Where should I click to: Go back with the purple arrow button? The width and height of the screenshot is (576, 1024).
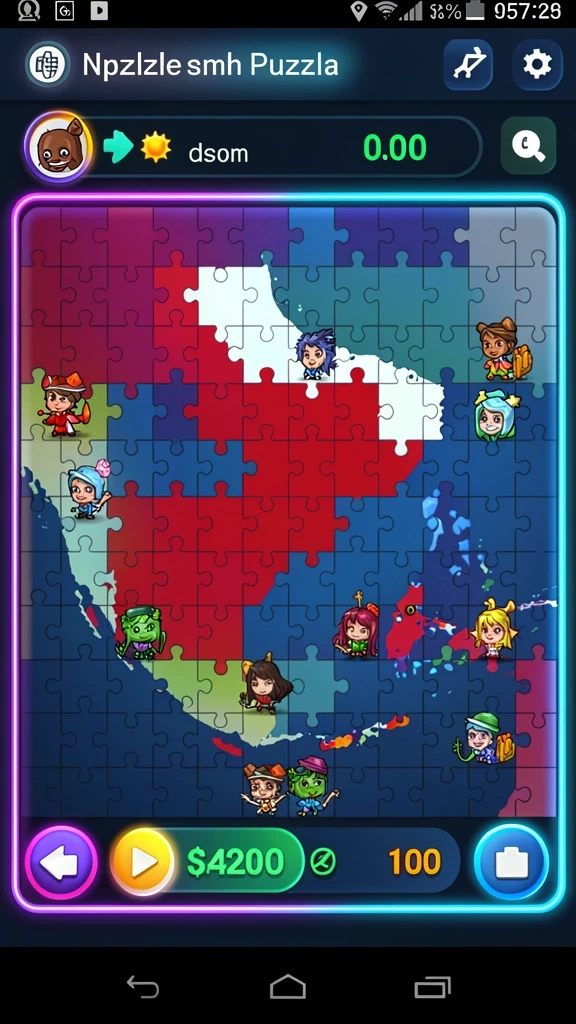(61, 863)
